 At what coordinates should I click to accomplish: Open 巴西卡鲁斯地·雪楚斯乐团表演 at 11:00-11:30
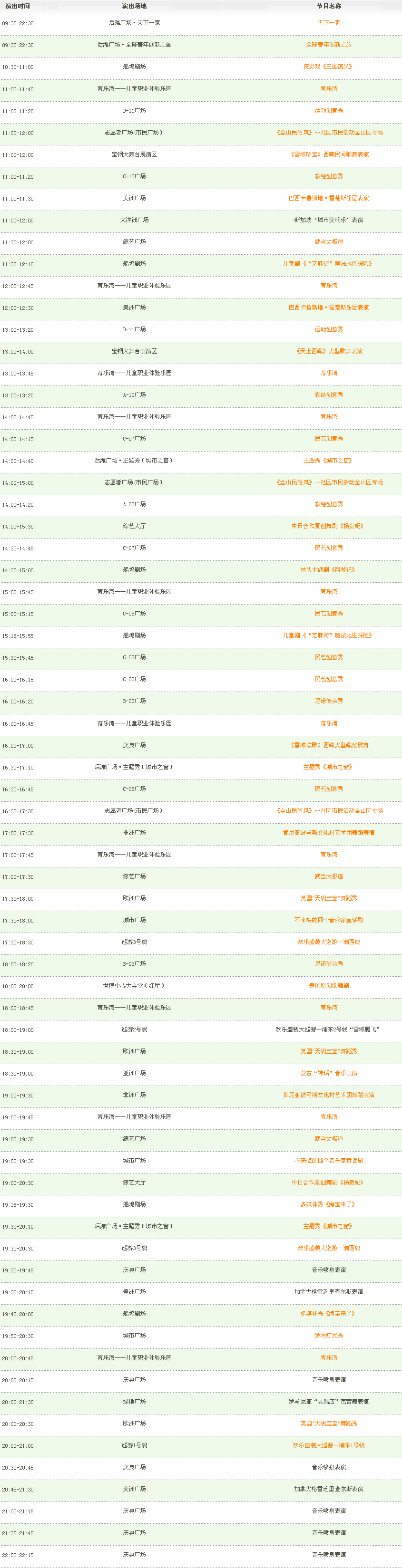328,198
